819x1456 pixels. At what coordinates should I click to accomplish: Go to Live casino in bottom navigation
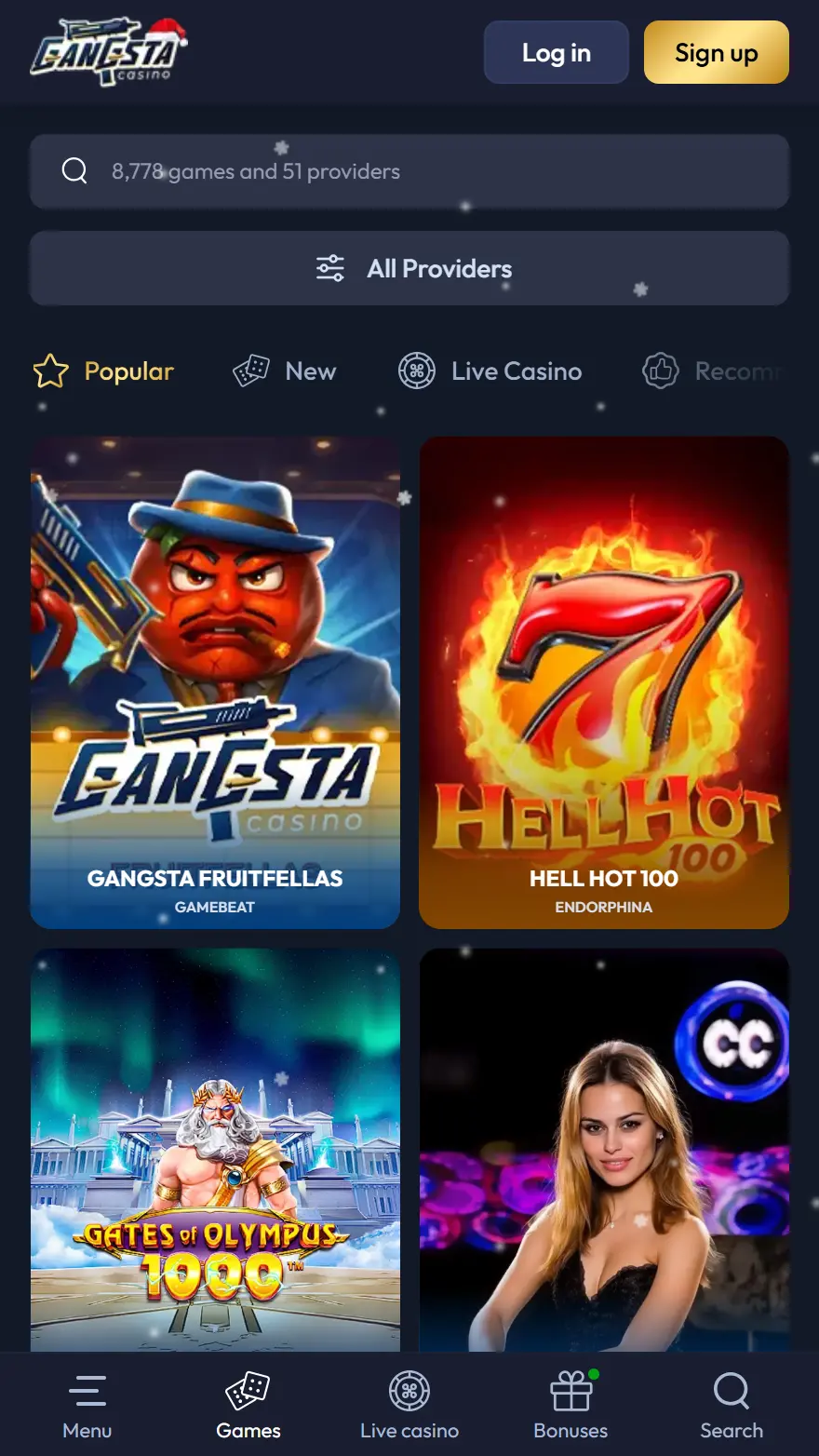tap(409, 1406)
